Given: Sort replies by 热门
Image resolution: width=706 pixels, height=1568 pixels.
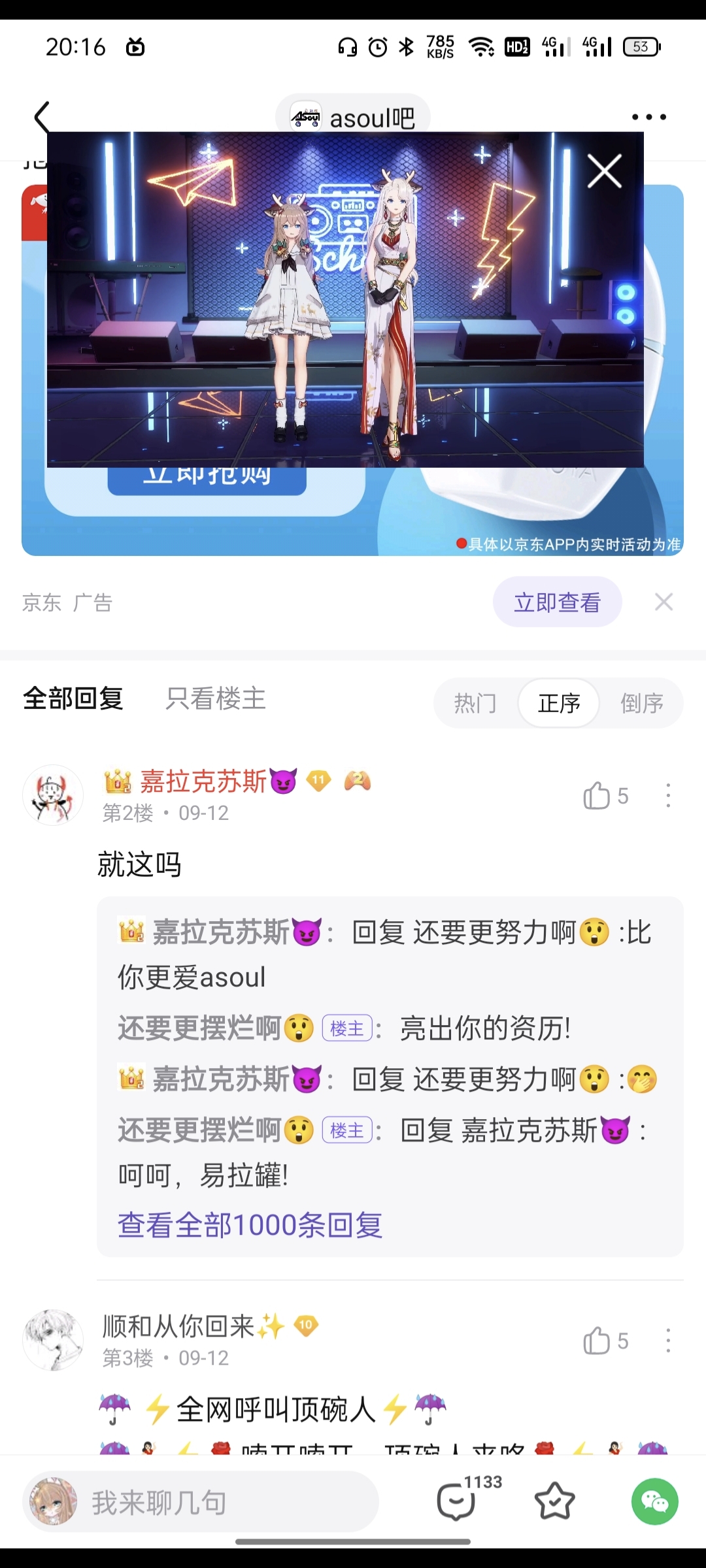Looking at the screenshot, I should click(x=475, y=704).
